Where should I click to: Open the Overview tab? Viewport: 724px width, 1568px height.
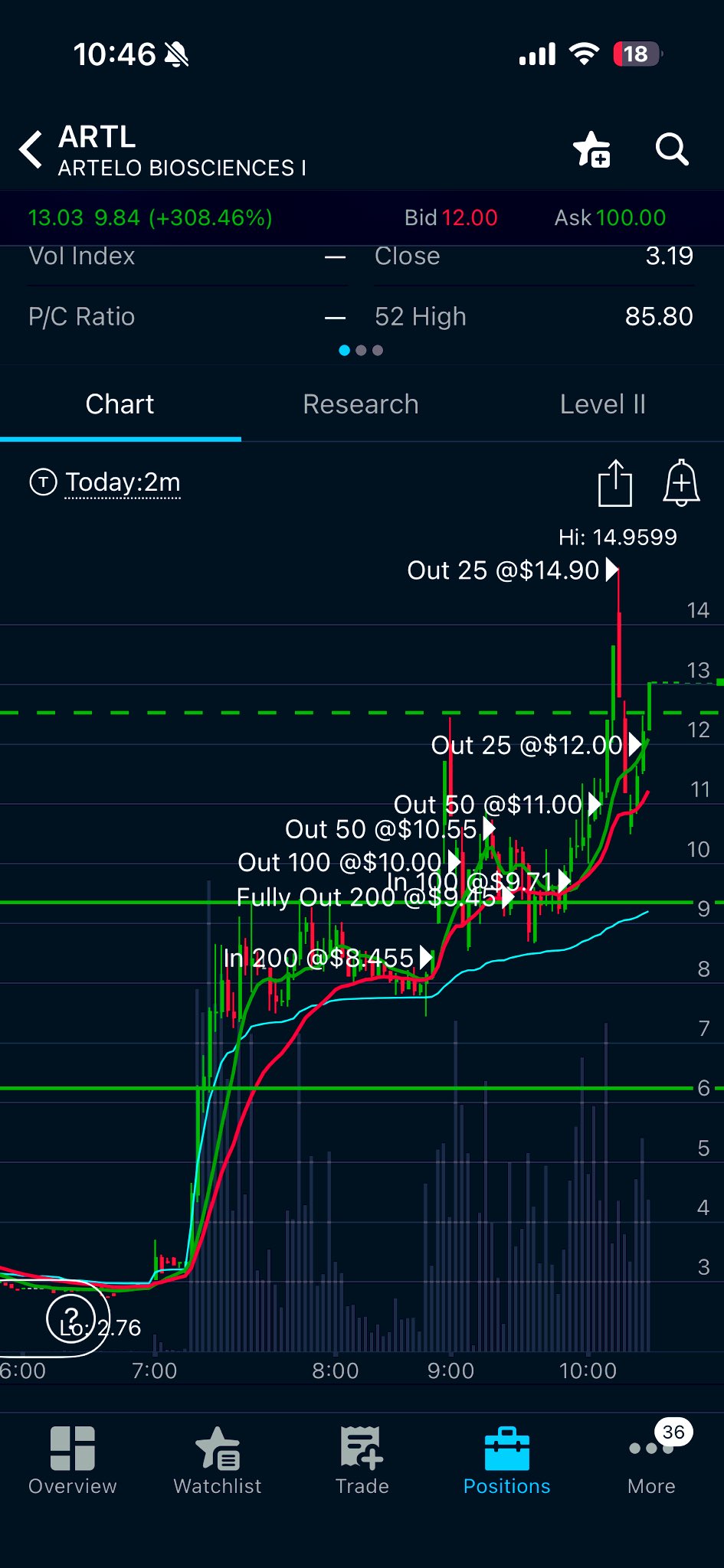[x=73, y=1459]
